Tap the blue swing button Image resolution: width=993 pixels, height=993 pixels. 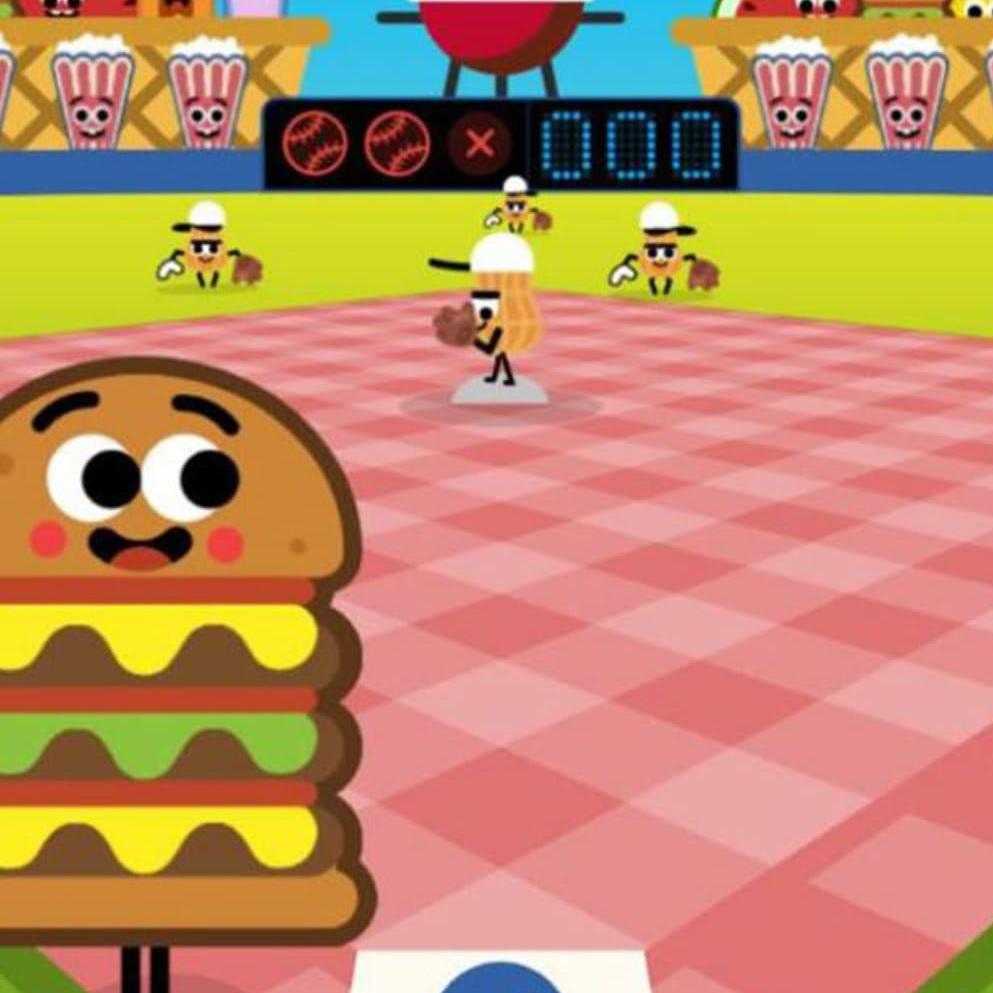(x=499, y=979)
